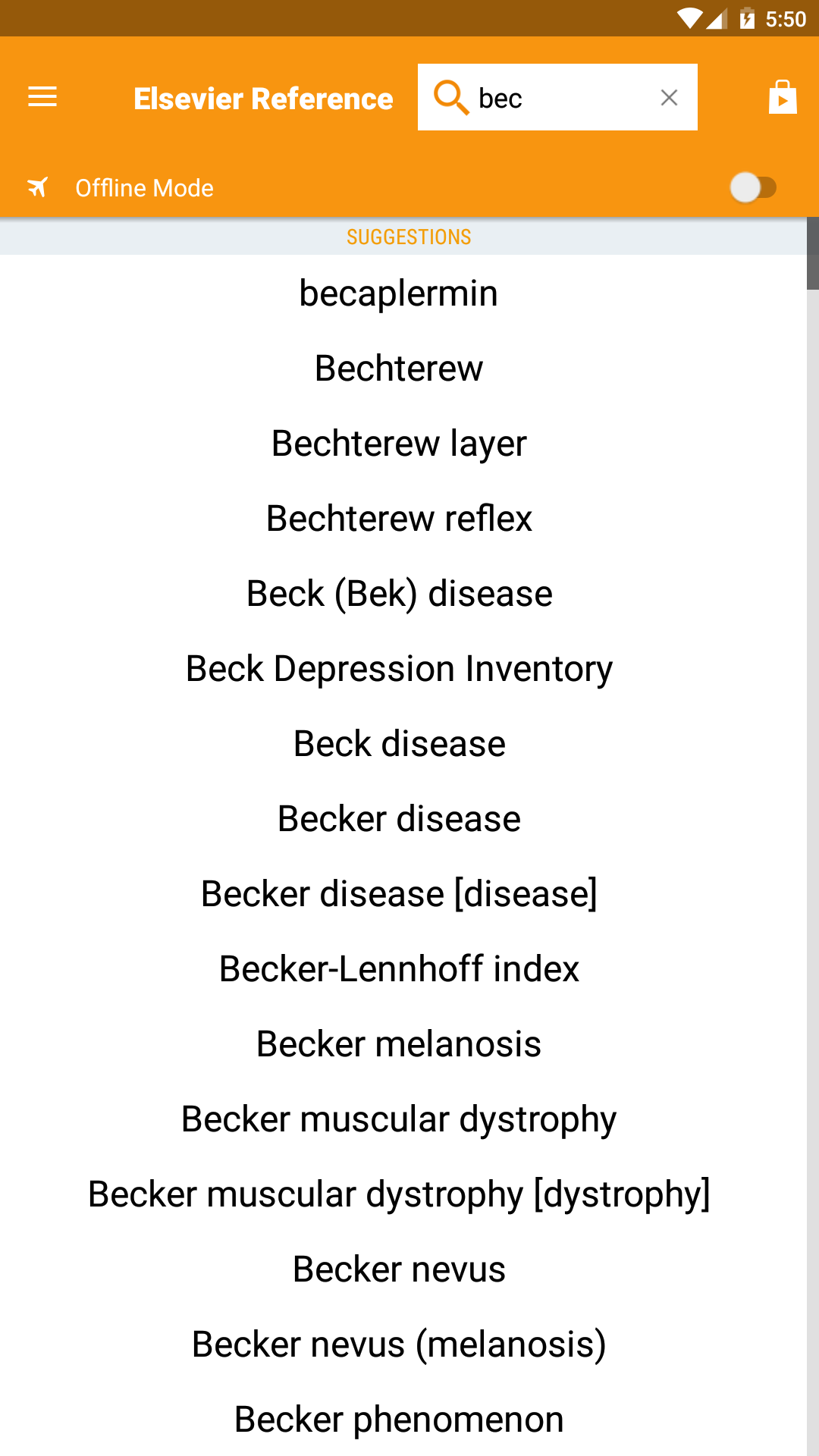Click the airplane offline mode icon

38,187
